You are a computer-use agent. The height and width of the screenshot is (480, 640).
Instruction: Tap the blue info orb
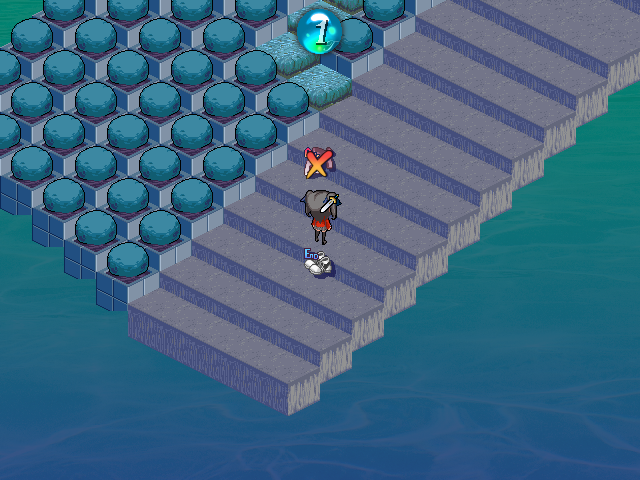coord(319,31)
